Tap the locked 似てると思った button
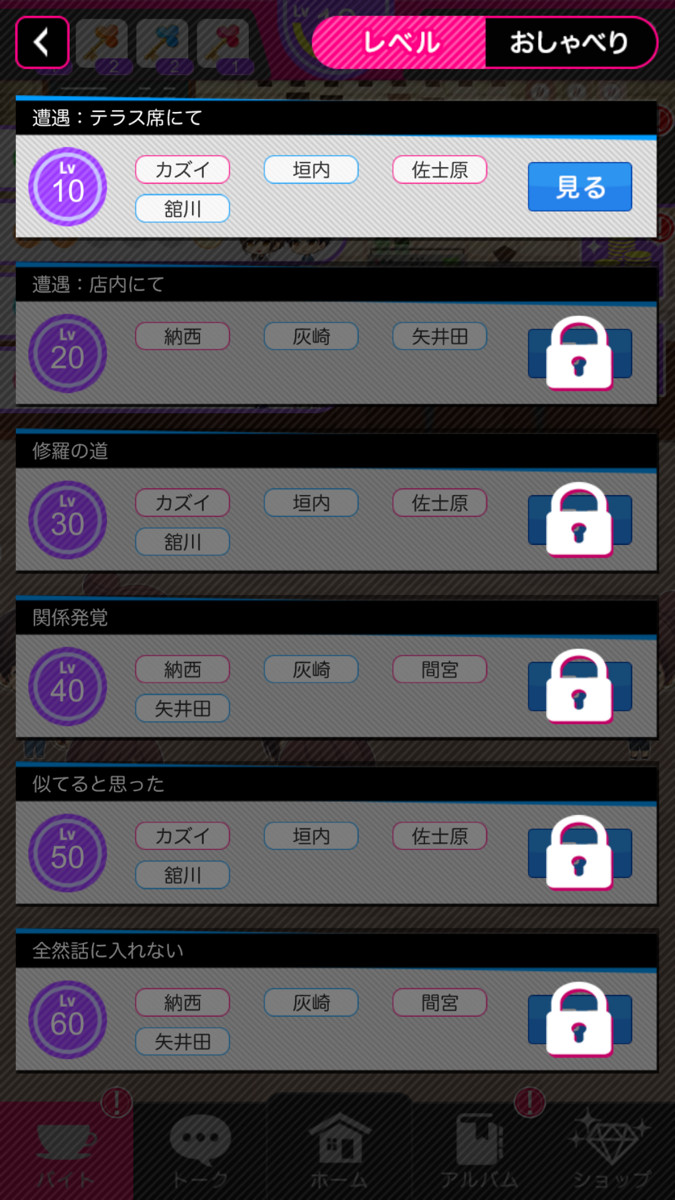Screen dimensions: 675x1200 coord(580,853)
